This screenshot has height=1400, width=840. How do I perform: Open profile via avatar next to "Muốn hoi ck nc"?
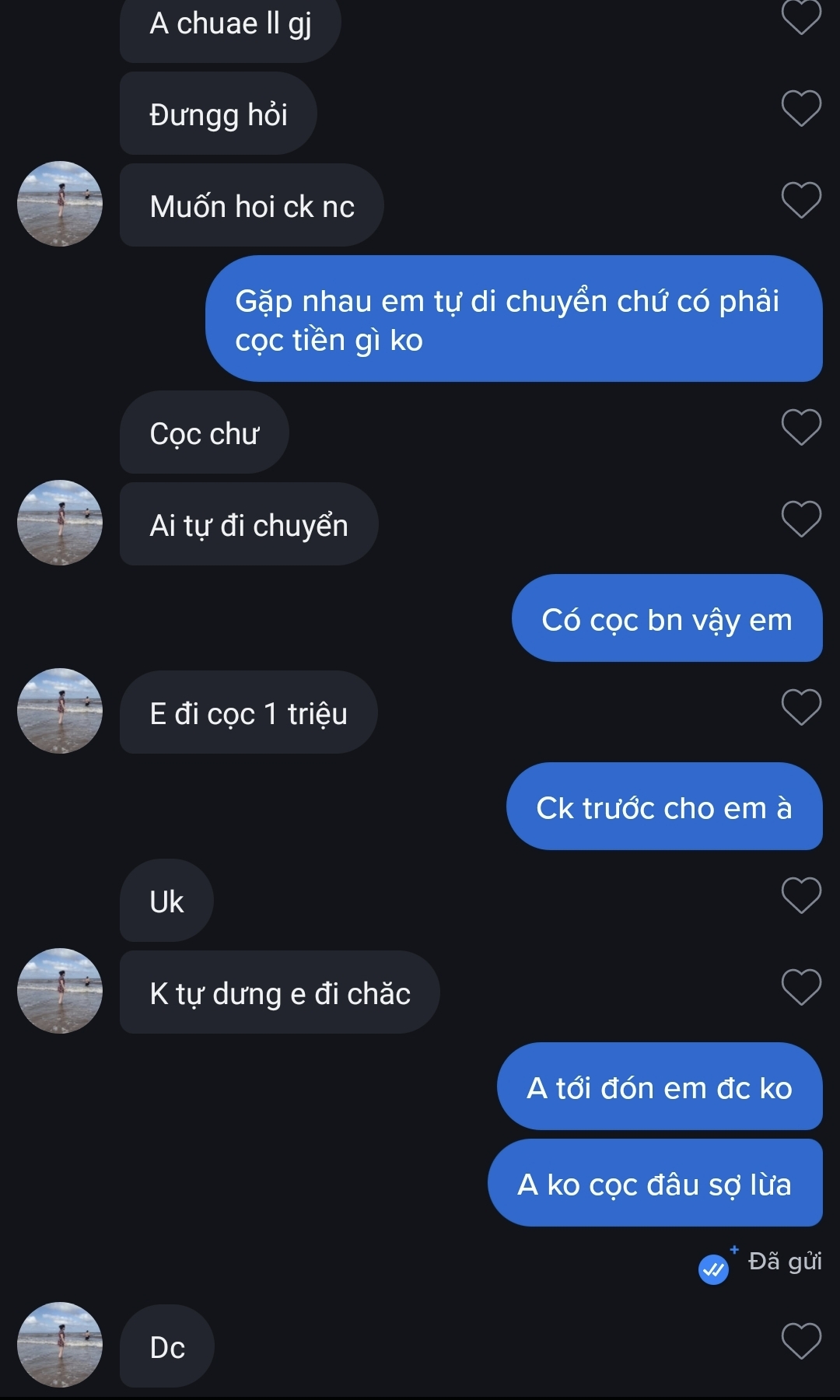pyautogui.click(x=59, y=204)
